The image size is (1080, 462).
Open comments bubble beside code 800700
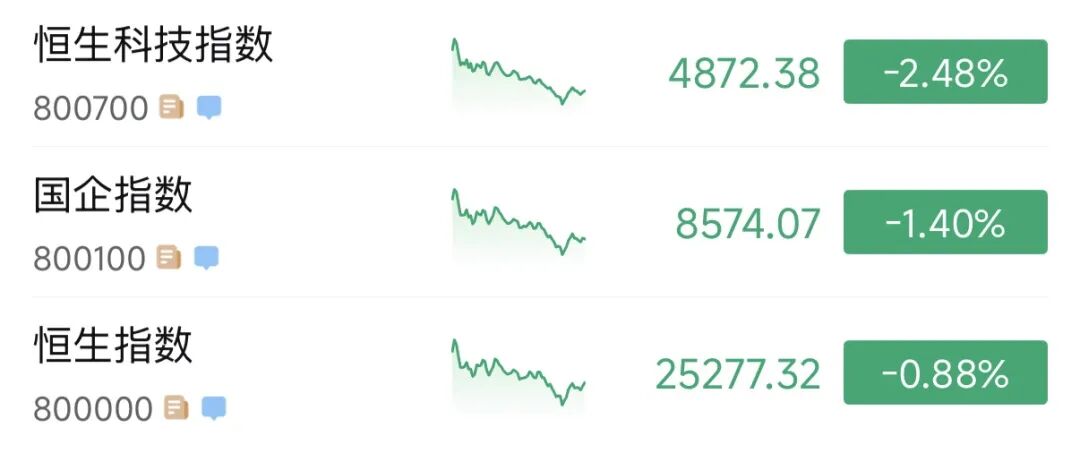click(x=209, y=107)
